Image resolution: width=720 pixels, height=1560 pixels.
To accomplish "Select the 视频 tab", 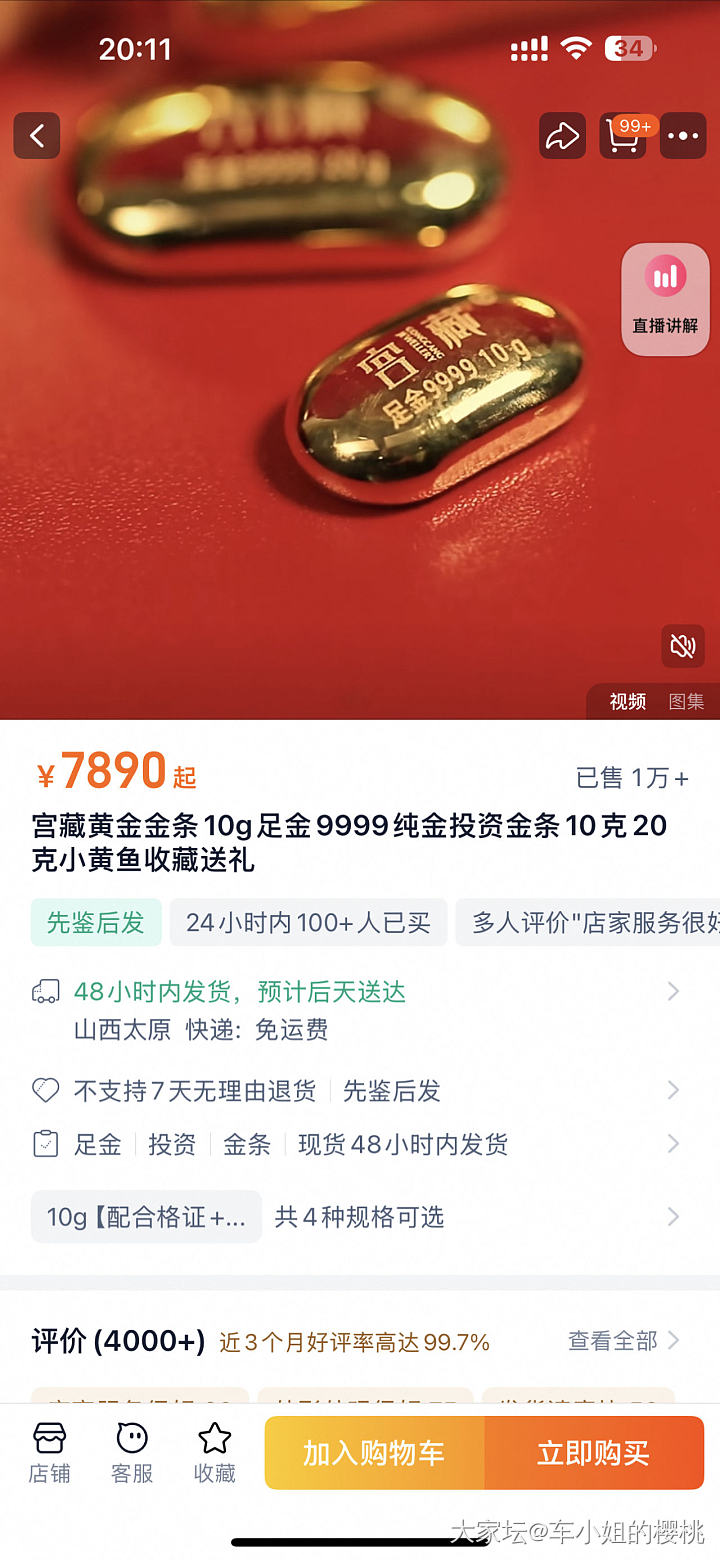I will (628, 702).
